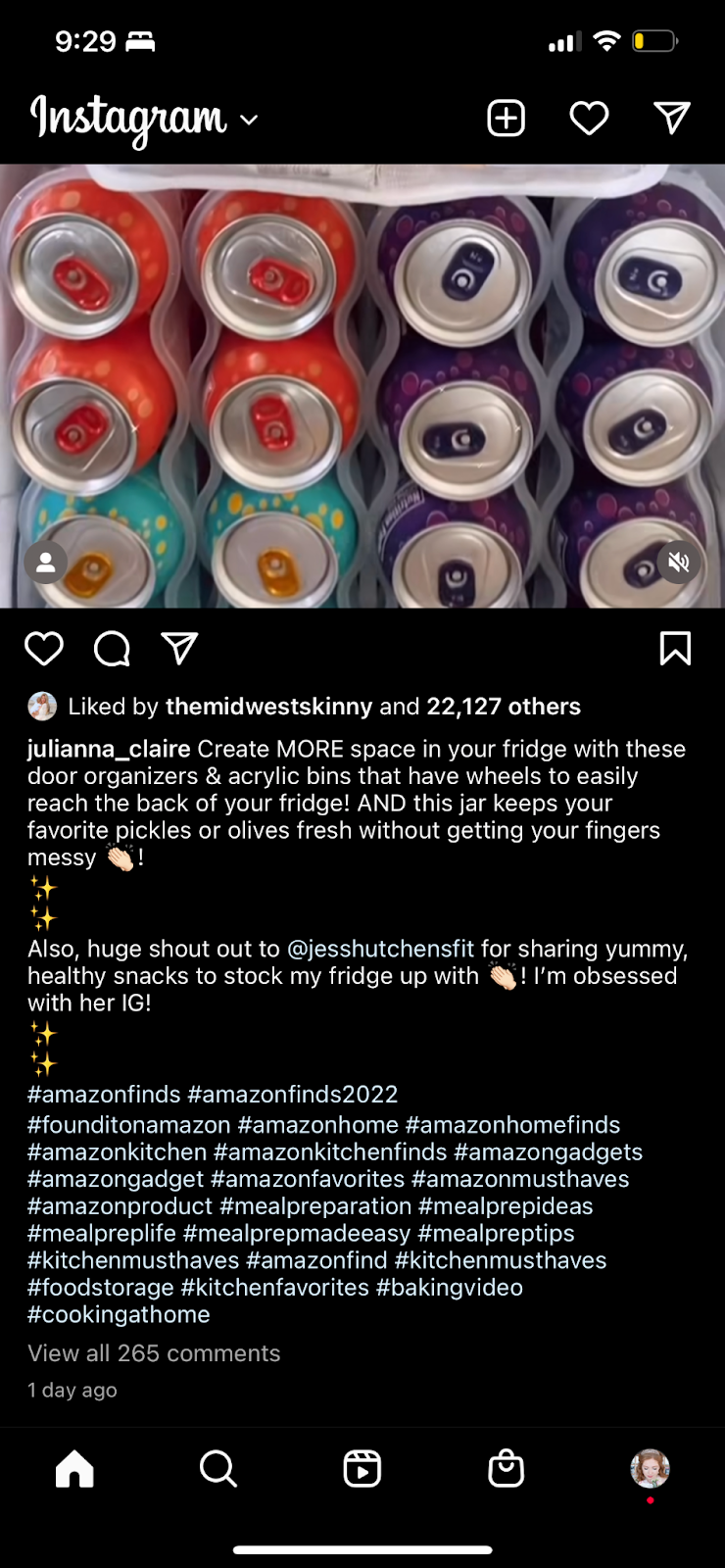Switch to the Search tab

[217, 1469]
